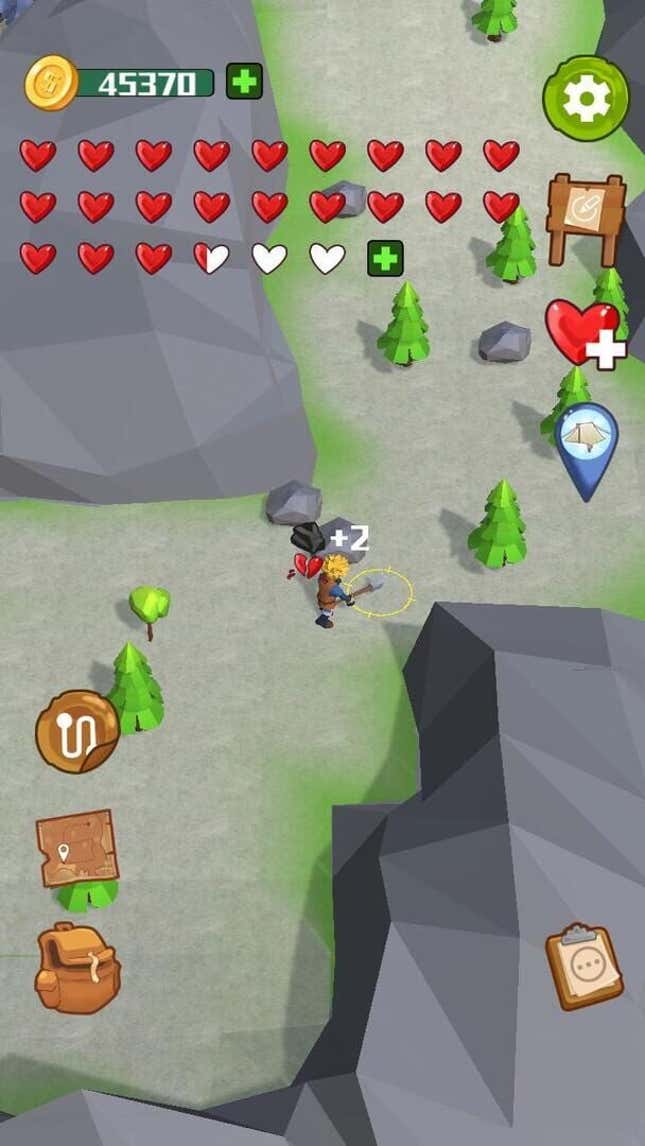Tap the tent location pin
Viewport: 645px width, 1146px height.
point(586,445)
